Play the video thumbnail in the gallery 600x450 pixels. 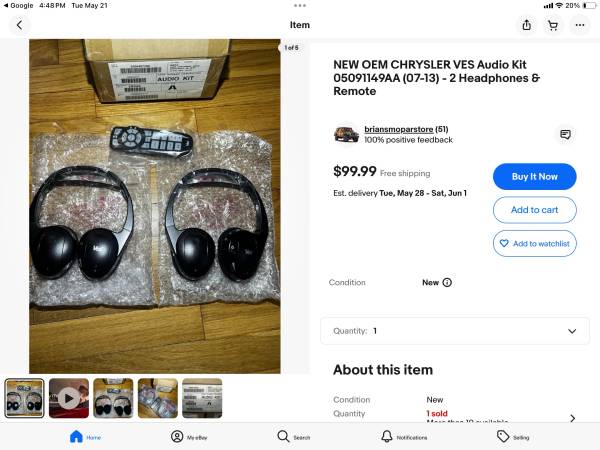click(69, 398)
